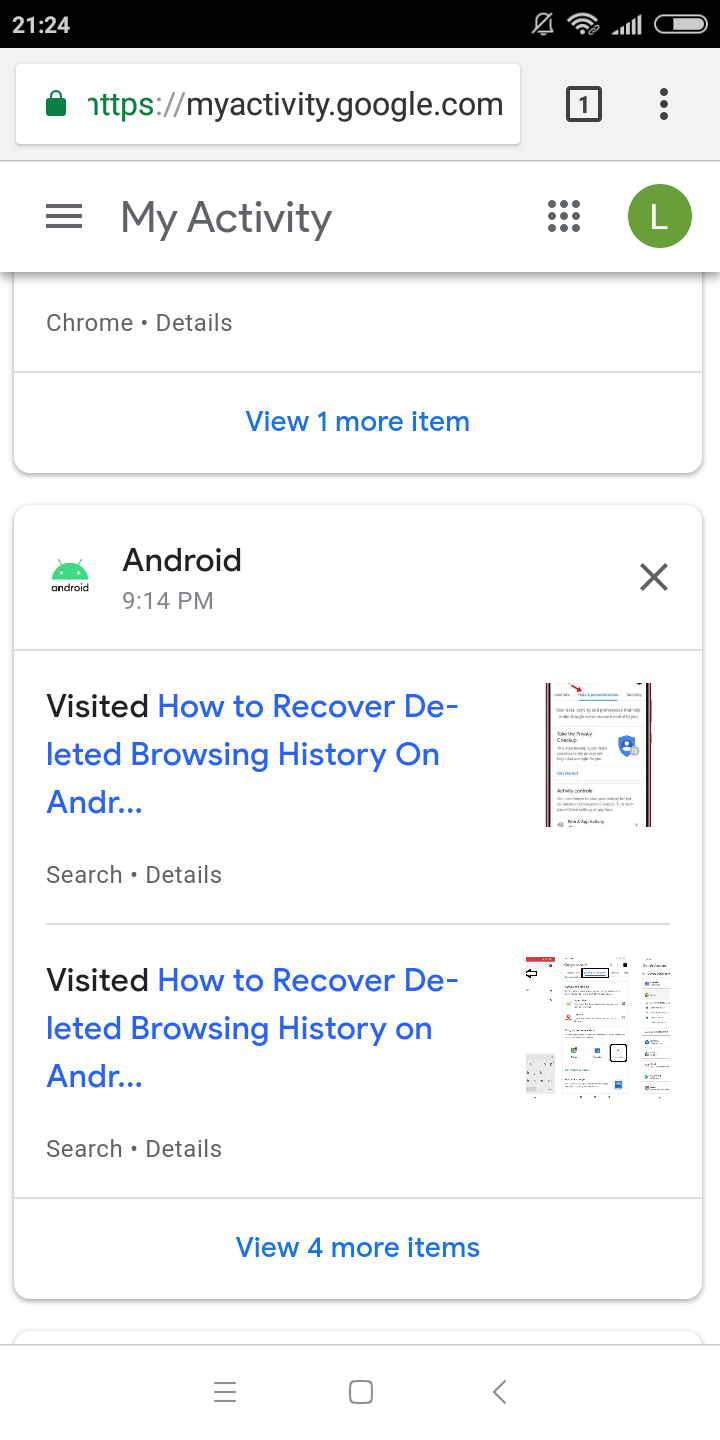Expand View 4 more items
Image resolution: width=720 pixels, height=1440 pixels.
pos(357,1247)
